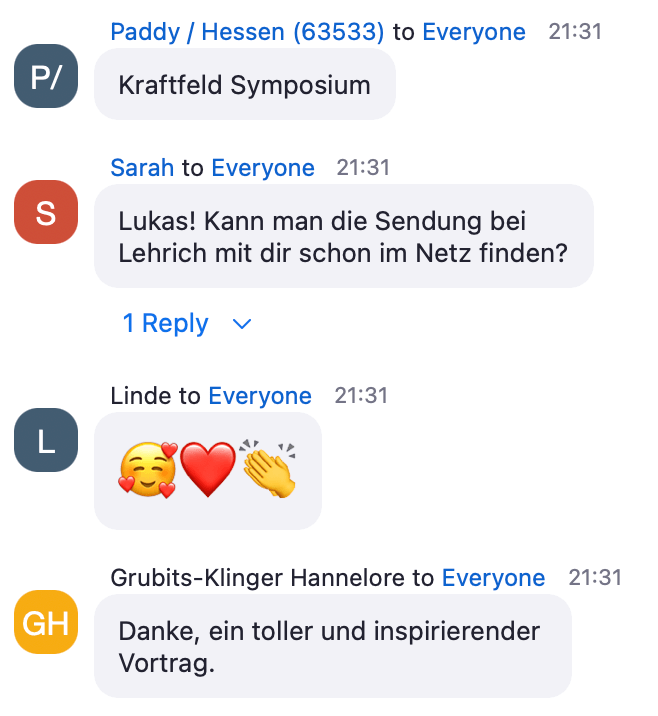Open Paddy's P/ avatar
Screen dimensions: 658x716
pos(46,78)
